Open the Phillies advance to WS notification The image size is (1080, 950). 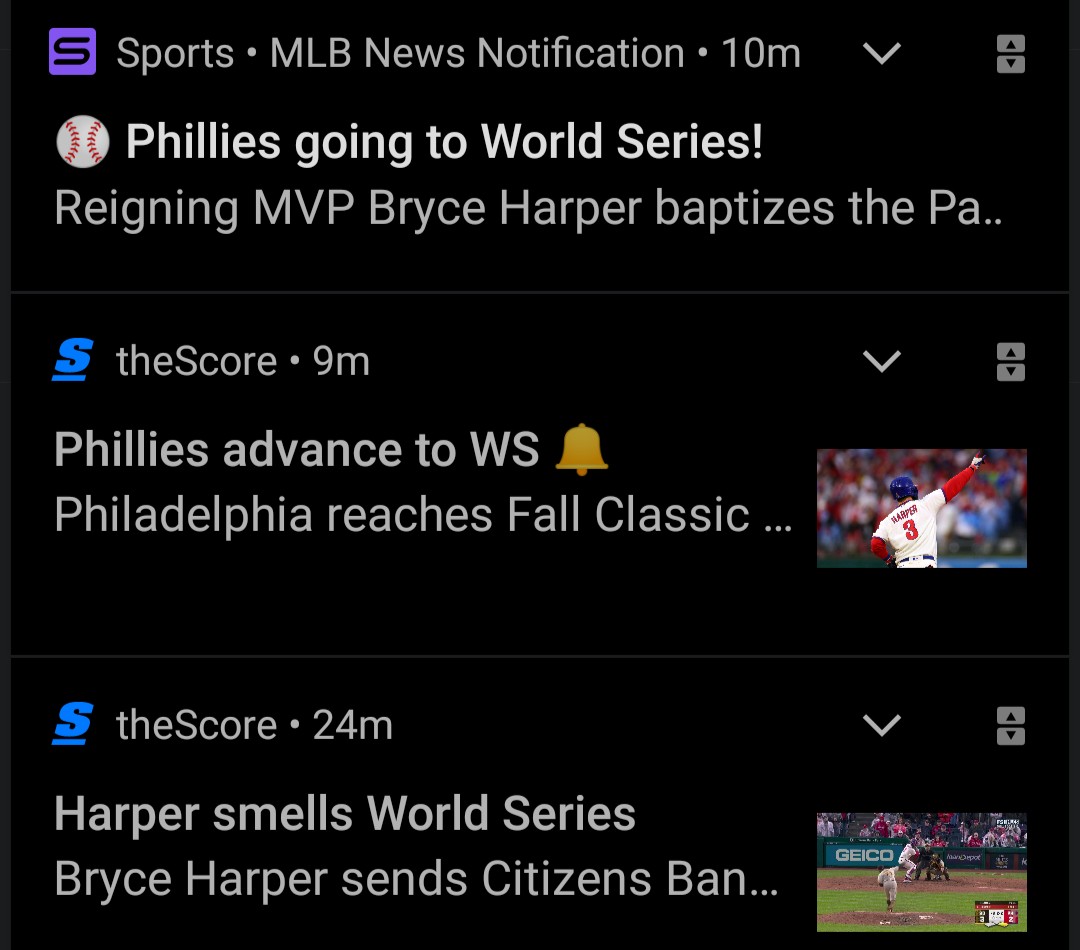297,450
